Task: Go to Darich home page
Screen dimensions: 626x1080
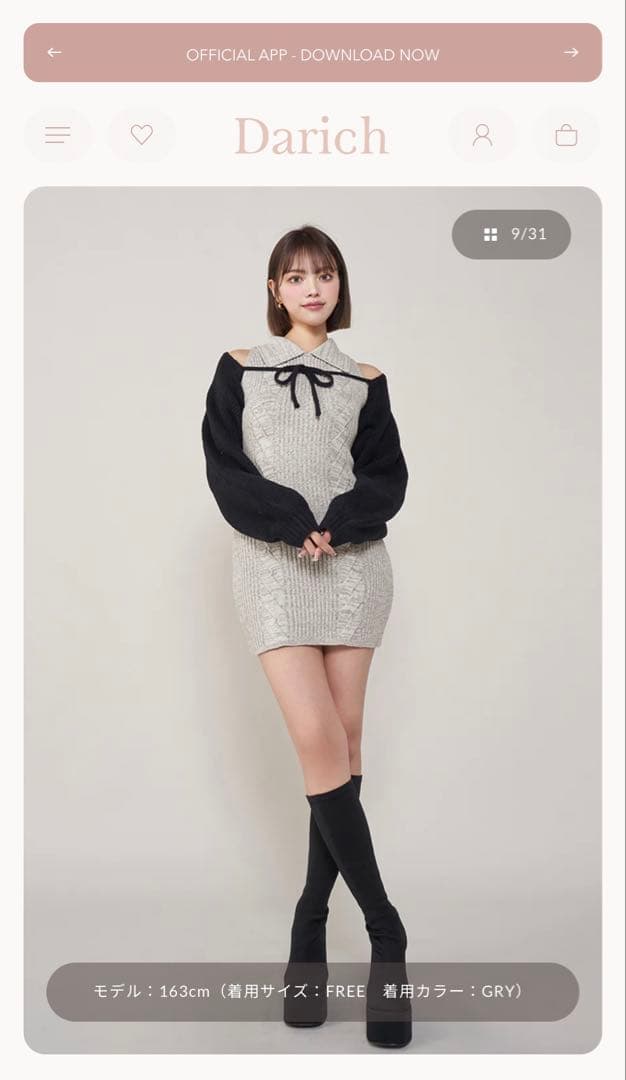Action: [311, 136]
